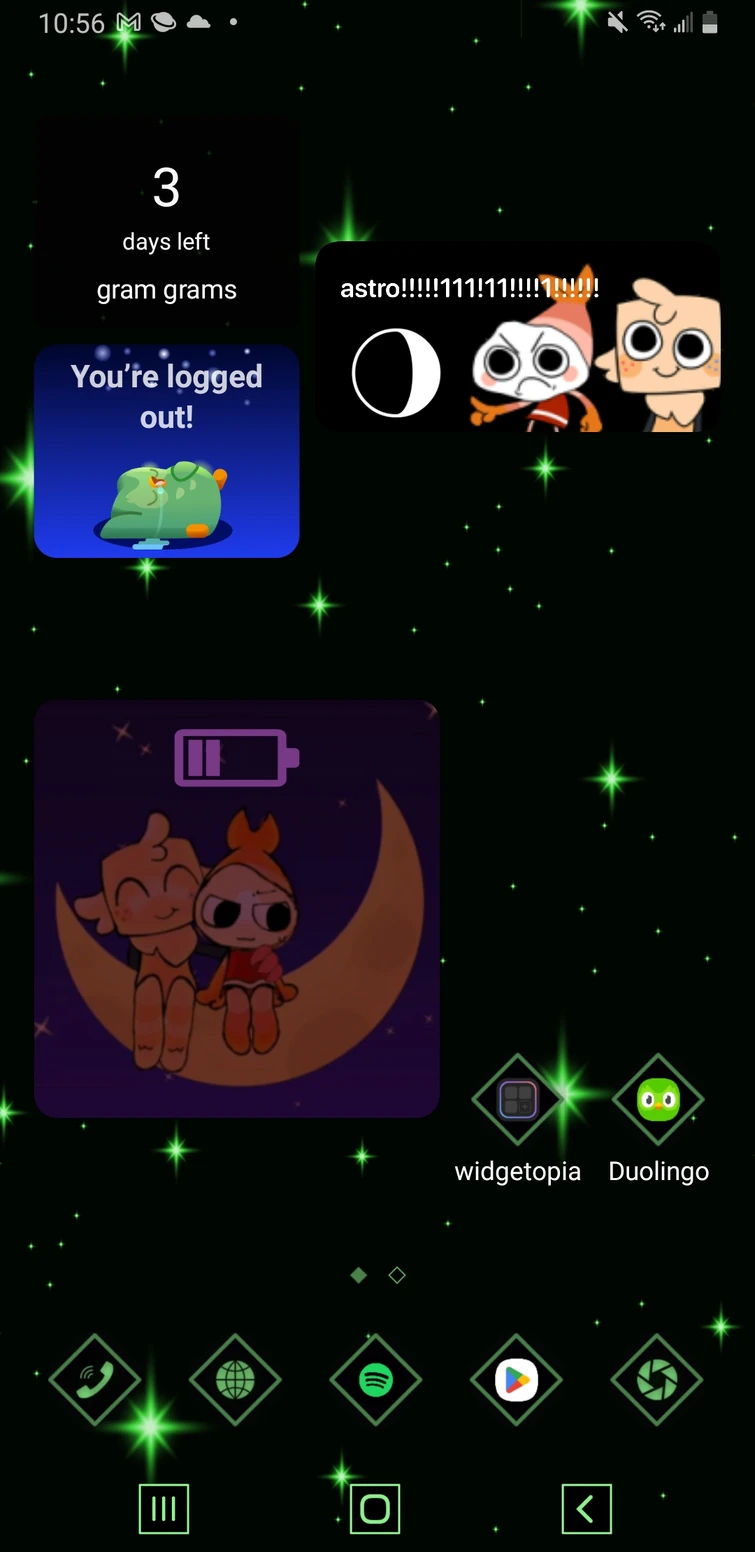Launch Duolingo from the home screen
This screenshot has height=1552, width=755.
(658, 1100)
